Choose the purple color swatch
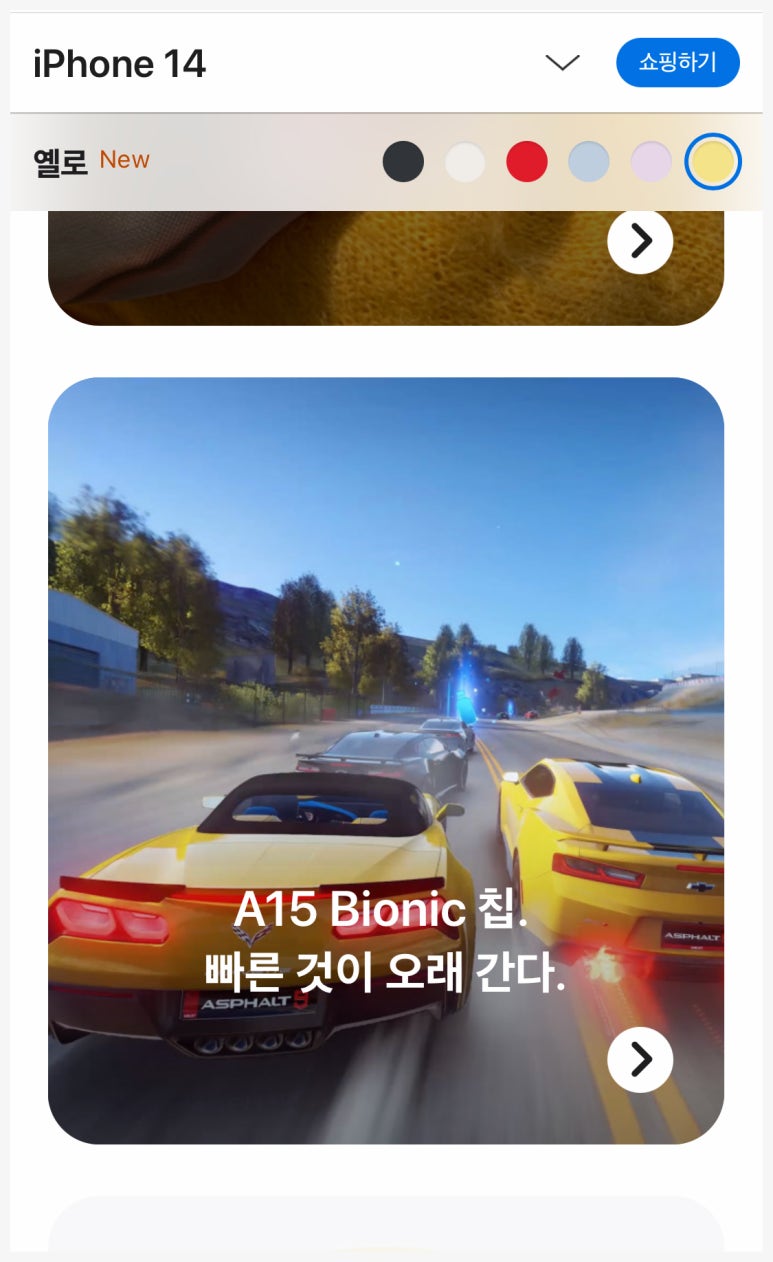The image size is (773, 1262). 651,161
